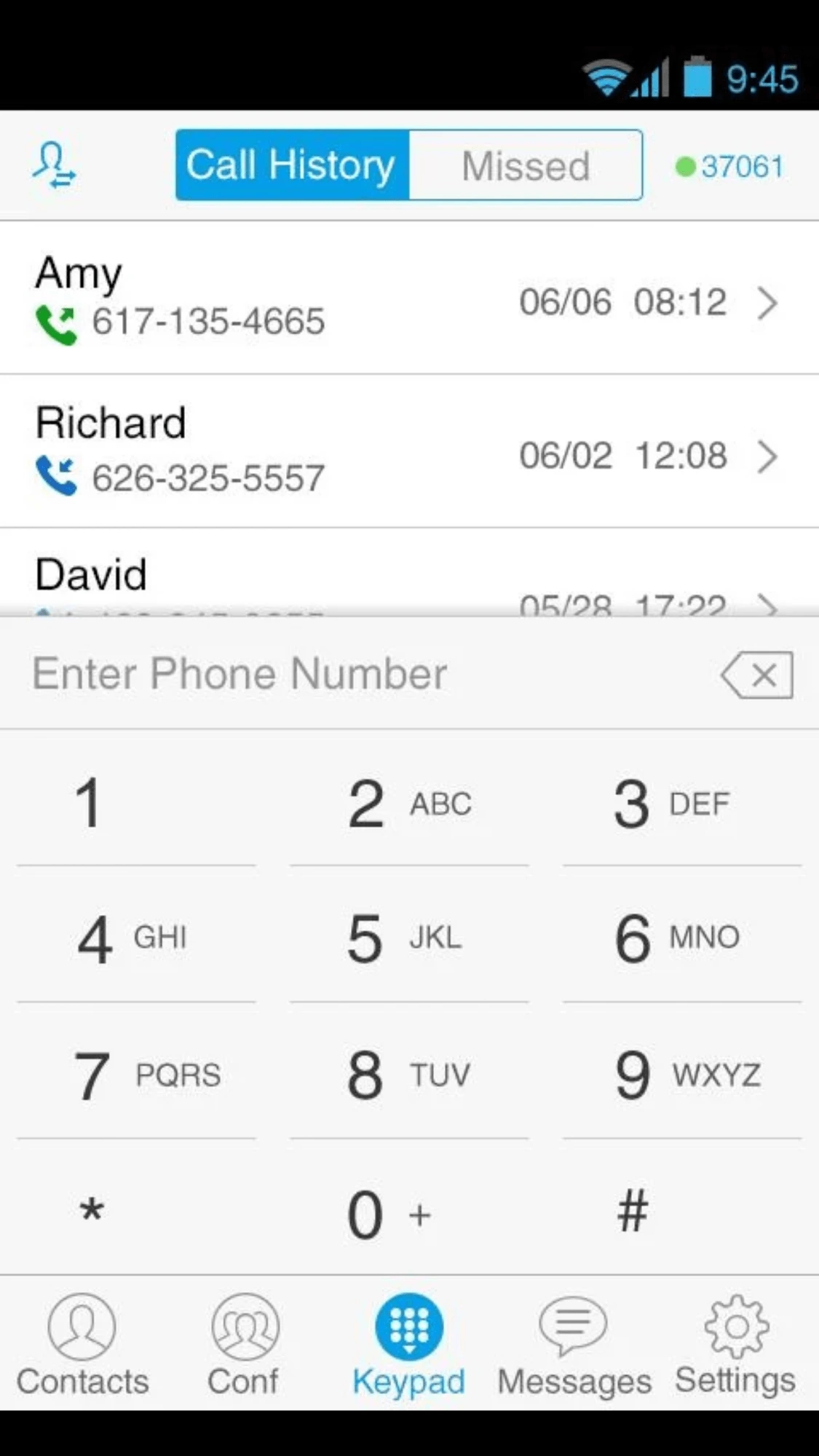Dial the digit 1
This screenshot has width=819, height=1456.
[136, 803]
